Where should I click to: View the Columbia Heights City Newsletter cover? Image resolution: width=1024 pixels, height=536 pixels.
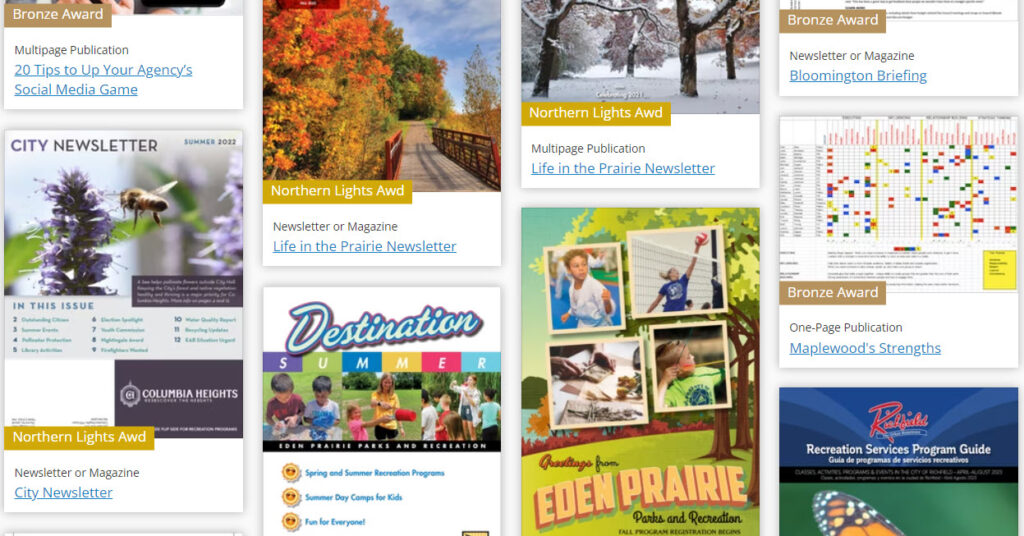pos(123,280)
